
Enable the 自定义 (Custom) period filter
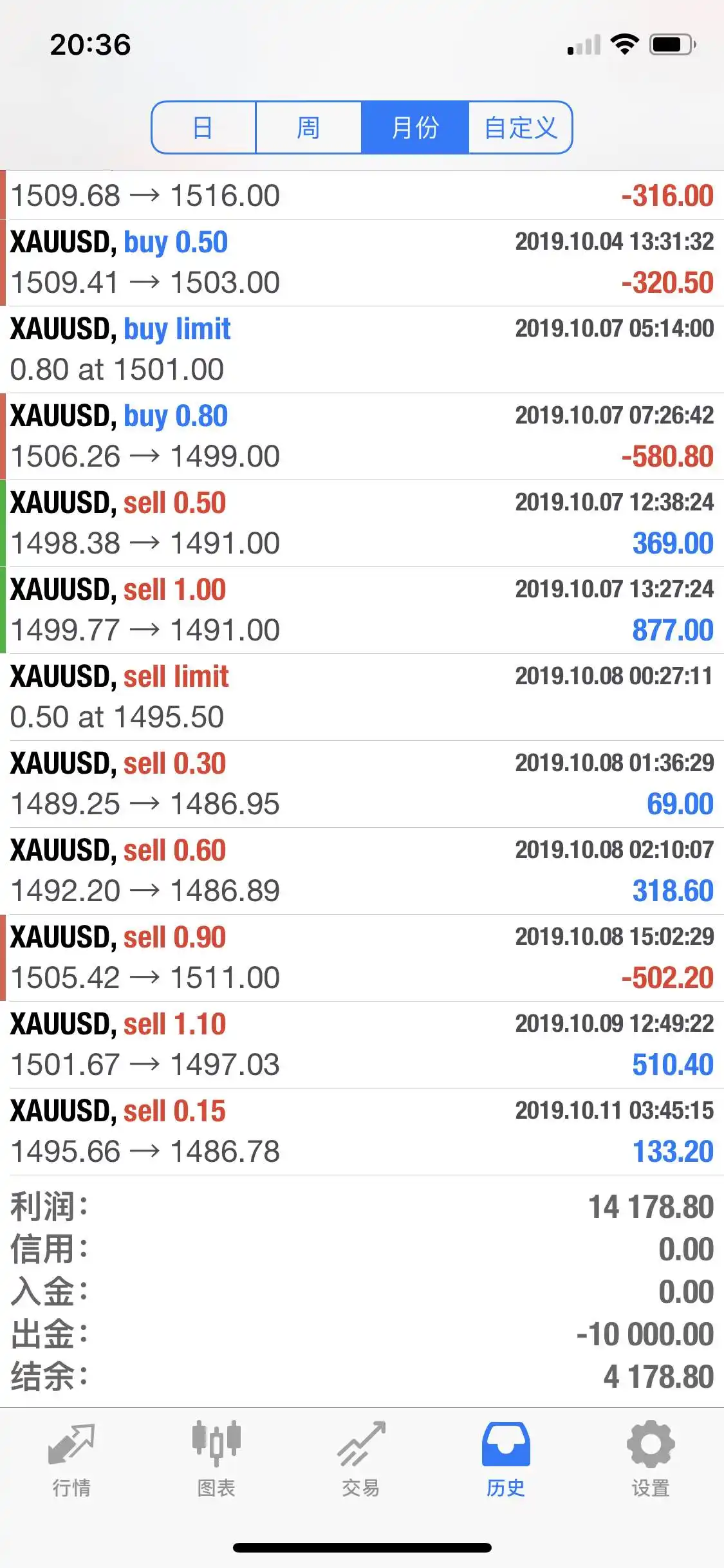click(x=519, y=127)
